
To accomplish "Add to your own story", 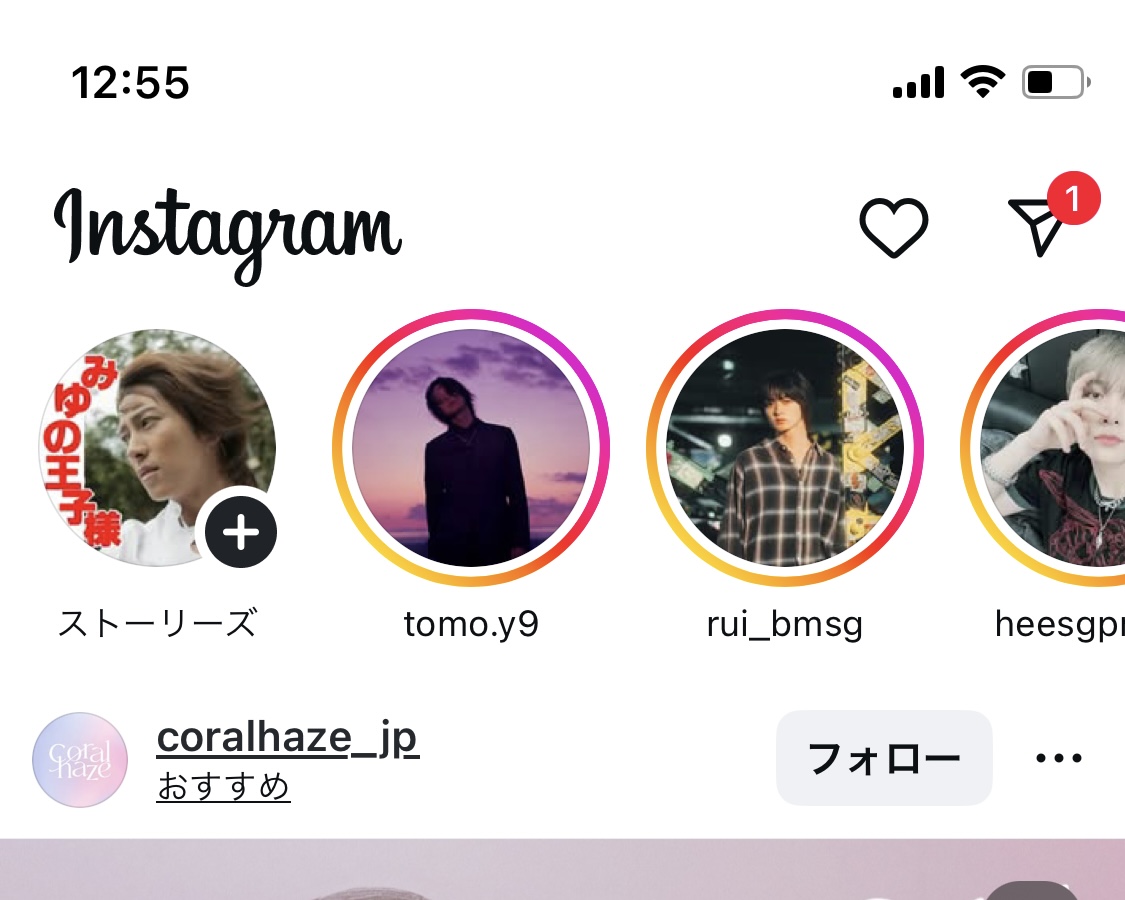I will [x=241, y=533].
